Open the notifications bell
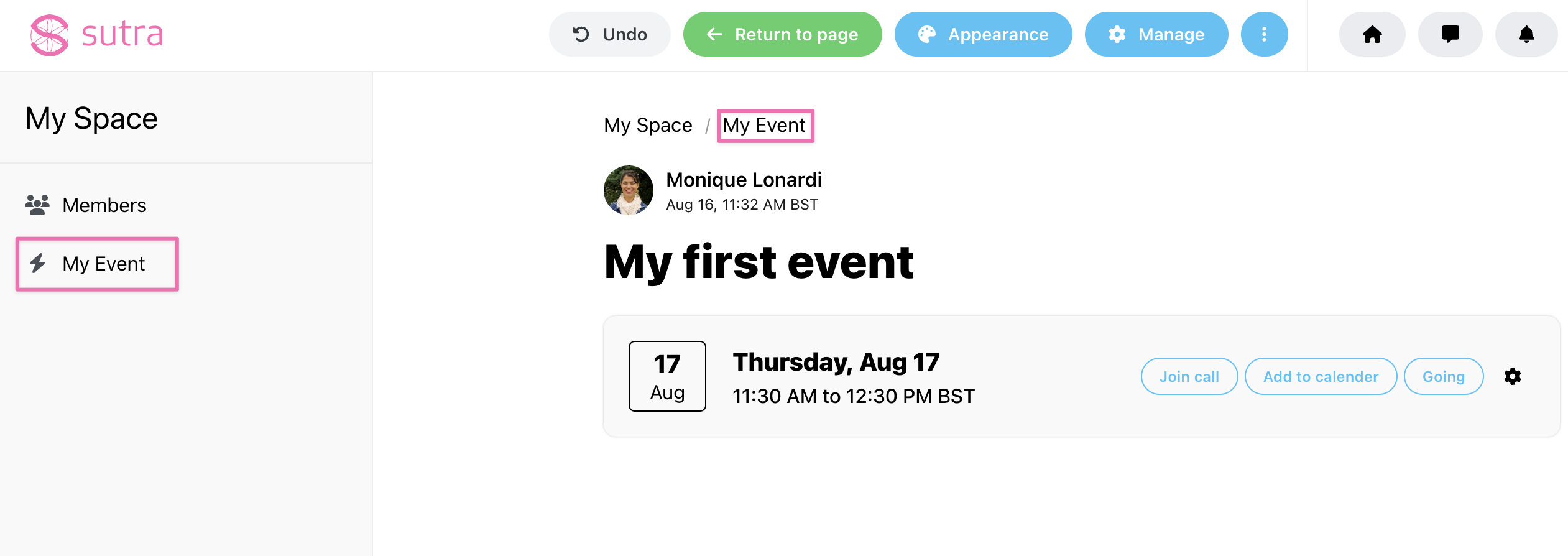 coord(1526,34)
